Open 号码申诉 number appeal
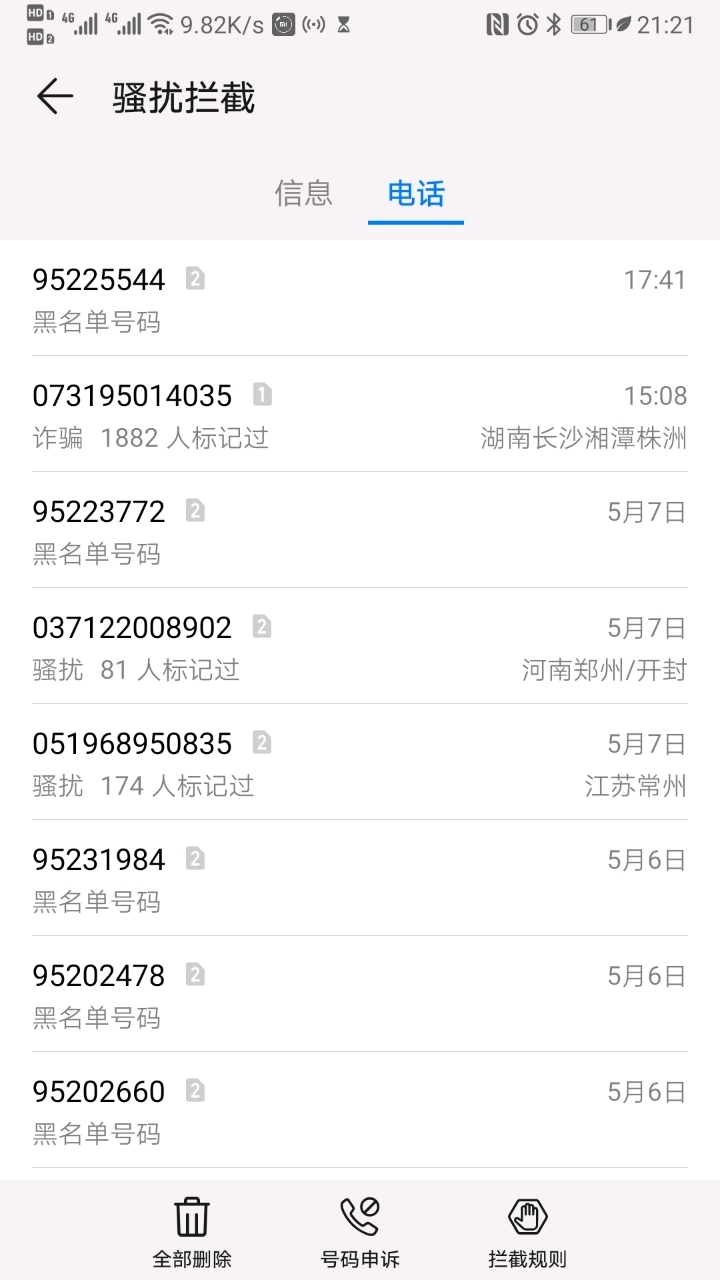 (360, 1232)
